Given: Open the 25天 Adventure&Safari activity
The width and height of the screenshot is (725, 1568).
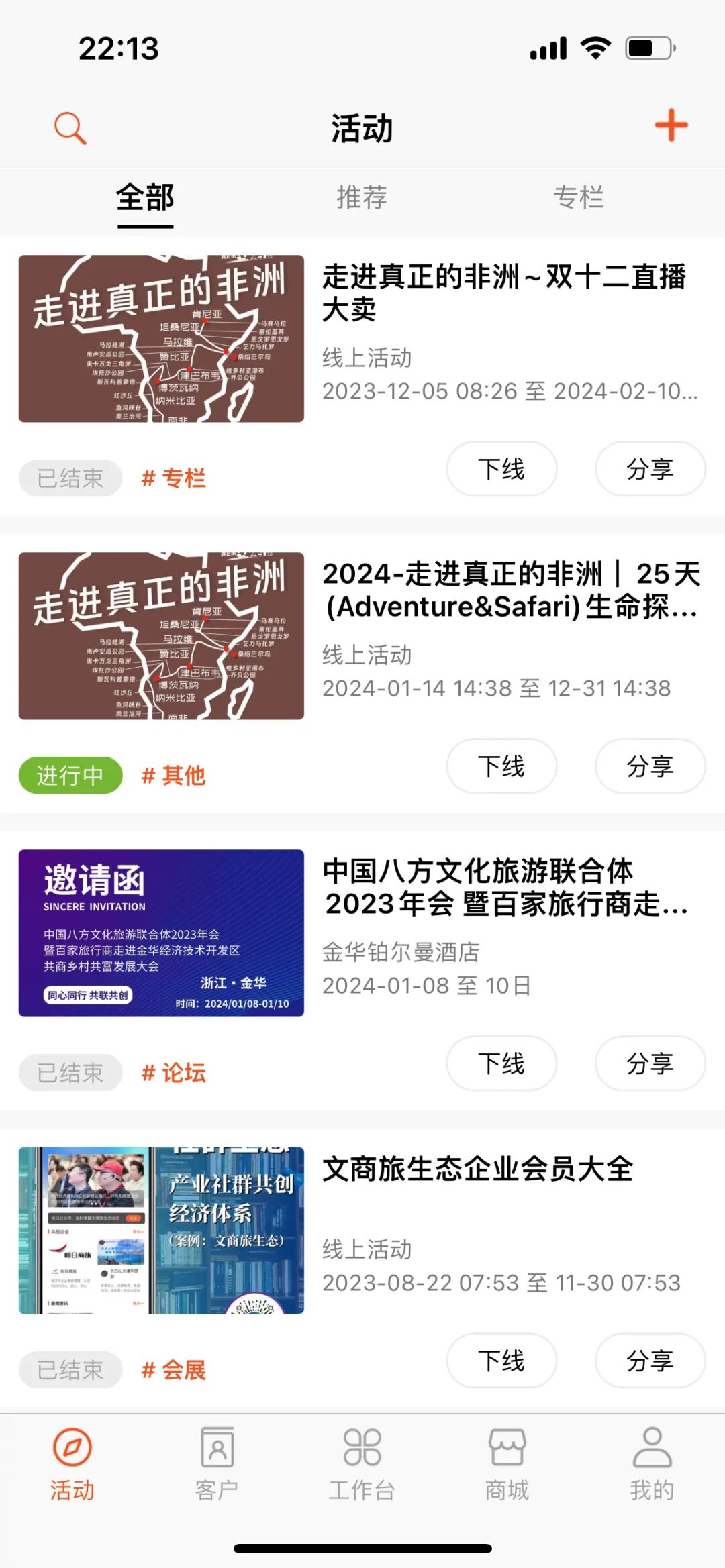Looking at the screenshot, I should [510, 590].
